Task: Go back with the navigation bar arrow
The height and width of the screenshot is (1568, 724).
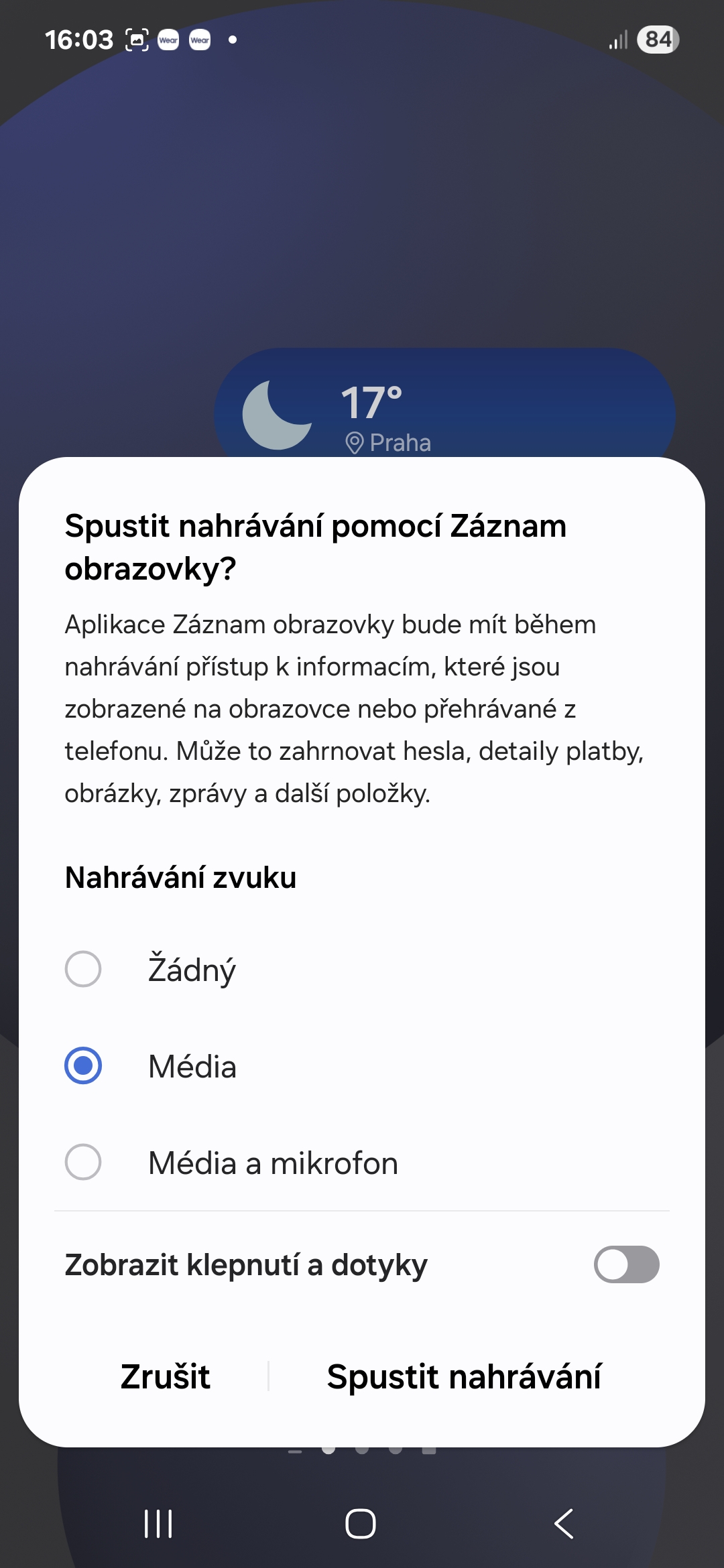Action: click(564, 1524)
